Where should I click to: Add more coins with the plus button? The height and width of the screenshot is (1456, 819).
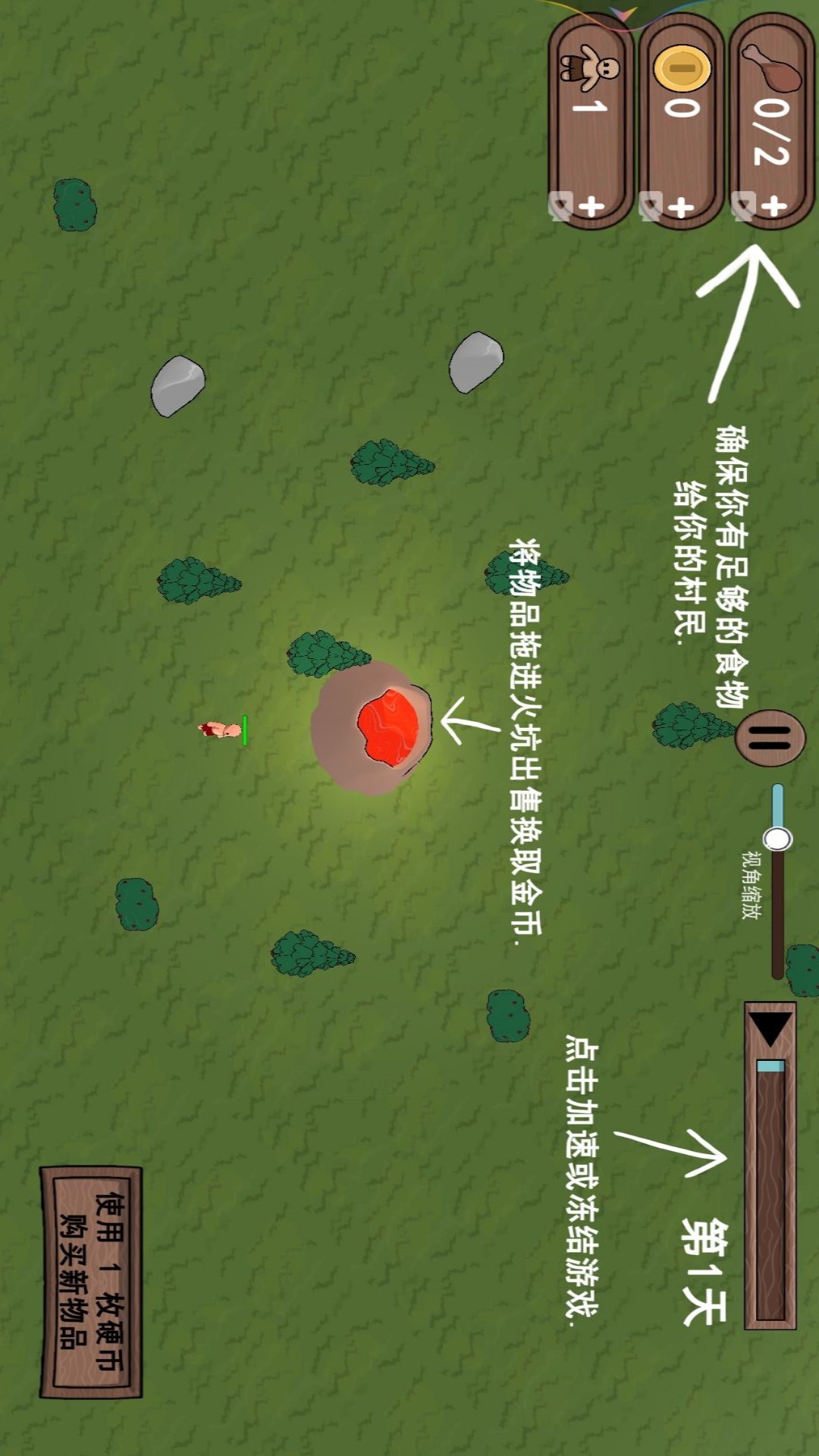pos(681,206)
